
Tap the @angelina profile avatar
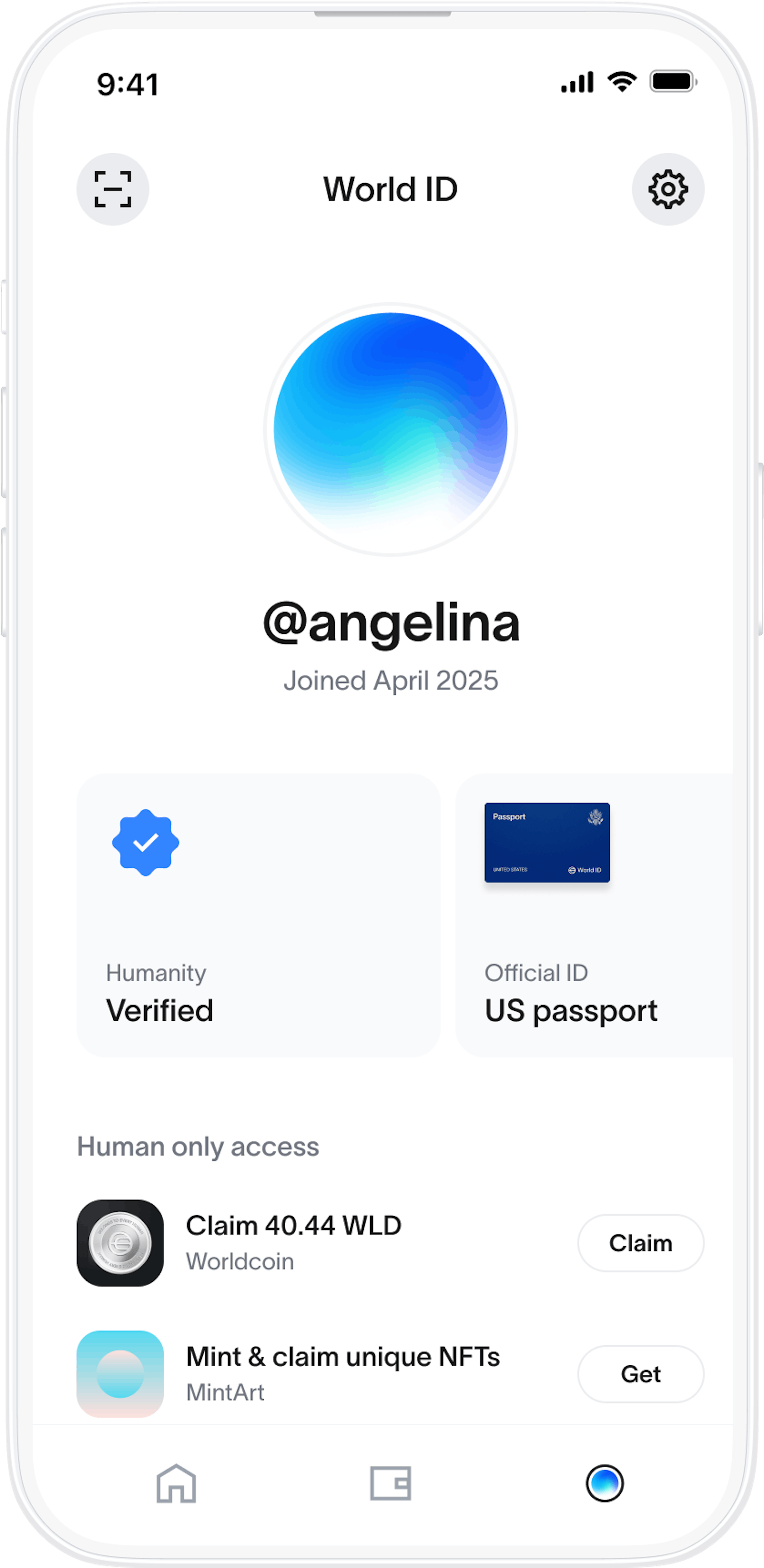[391, 430]
